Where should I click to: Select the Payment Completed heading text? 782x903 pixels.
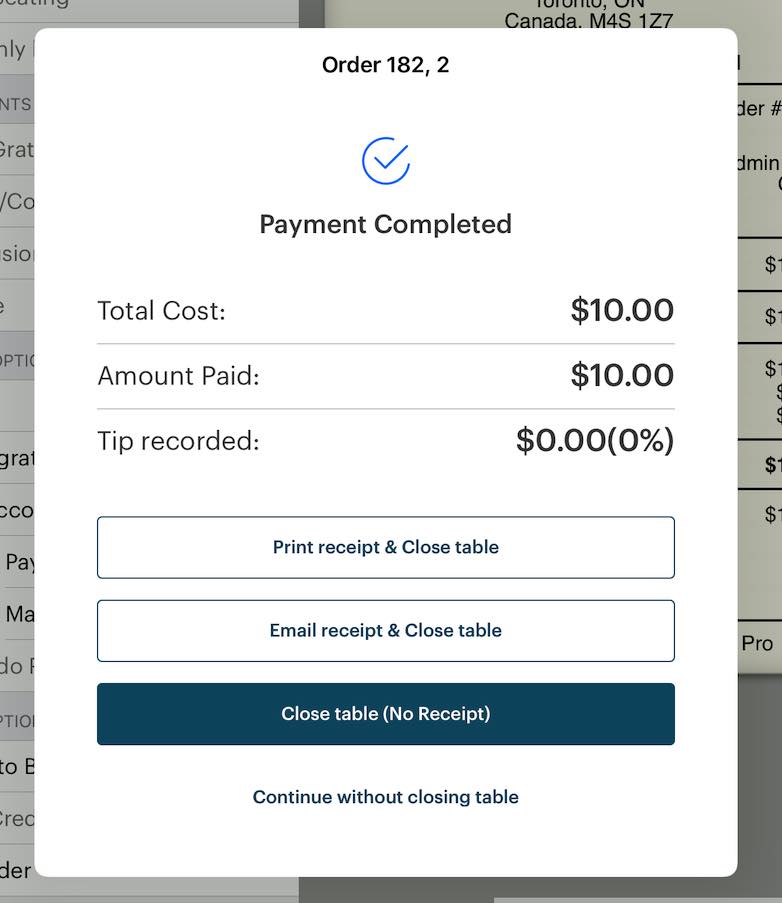click(x=385, y=224)
